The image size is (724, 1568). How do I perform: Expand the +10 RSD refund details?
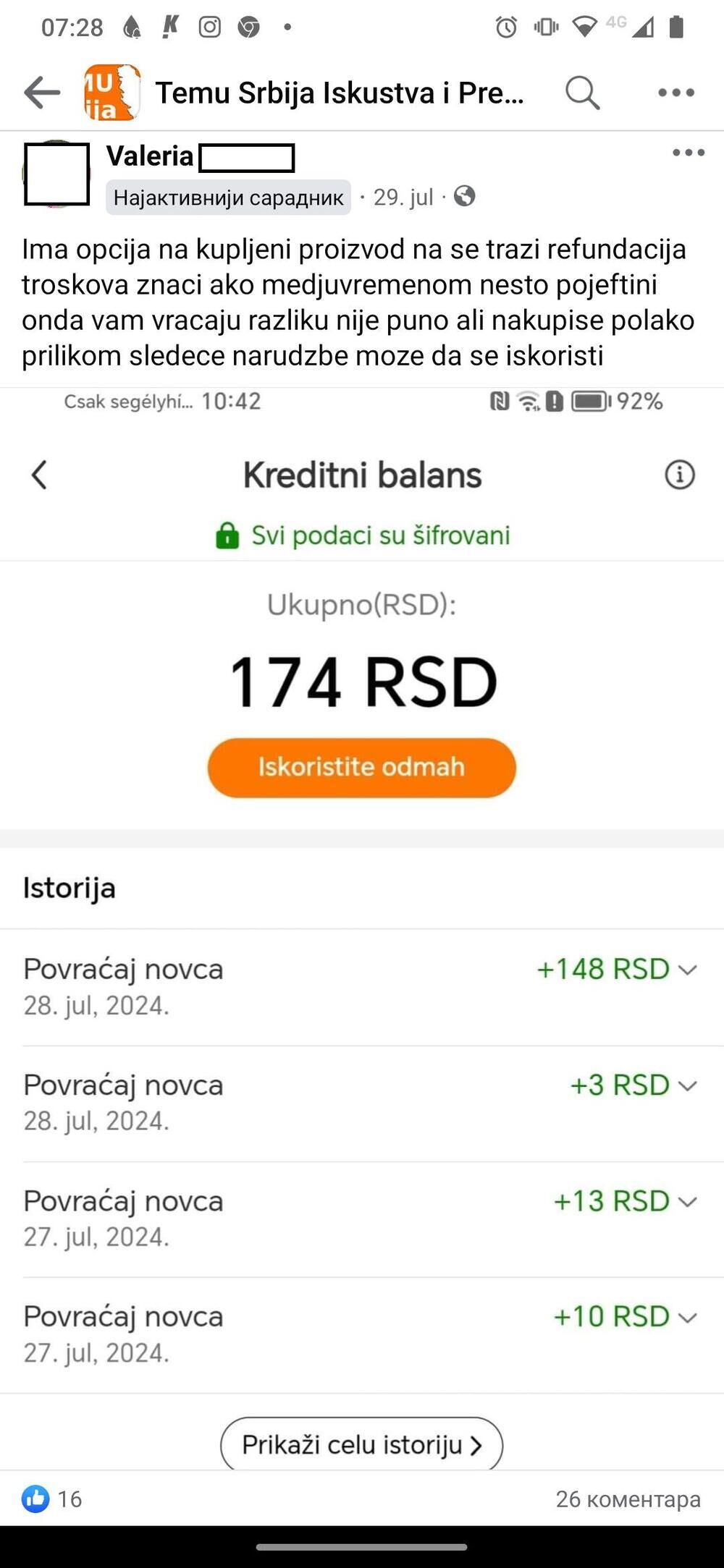point(686,1318)
